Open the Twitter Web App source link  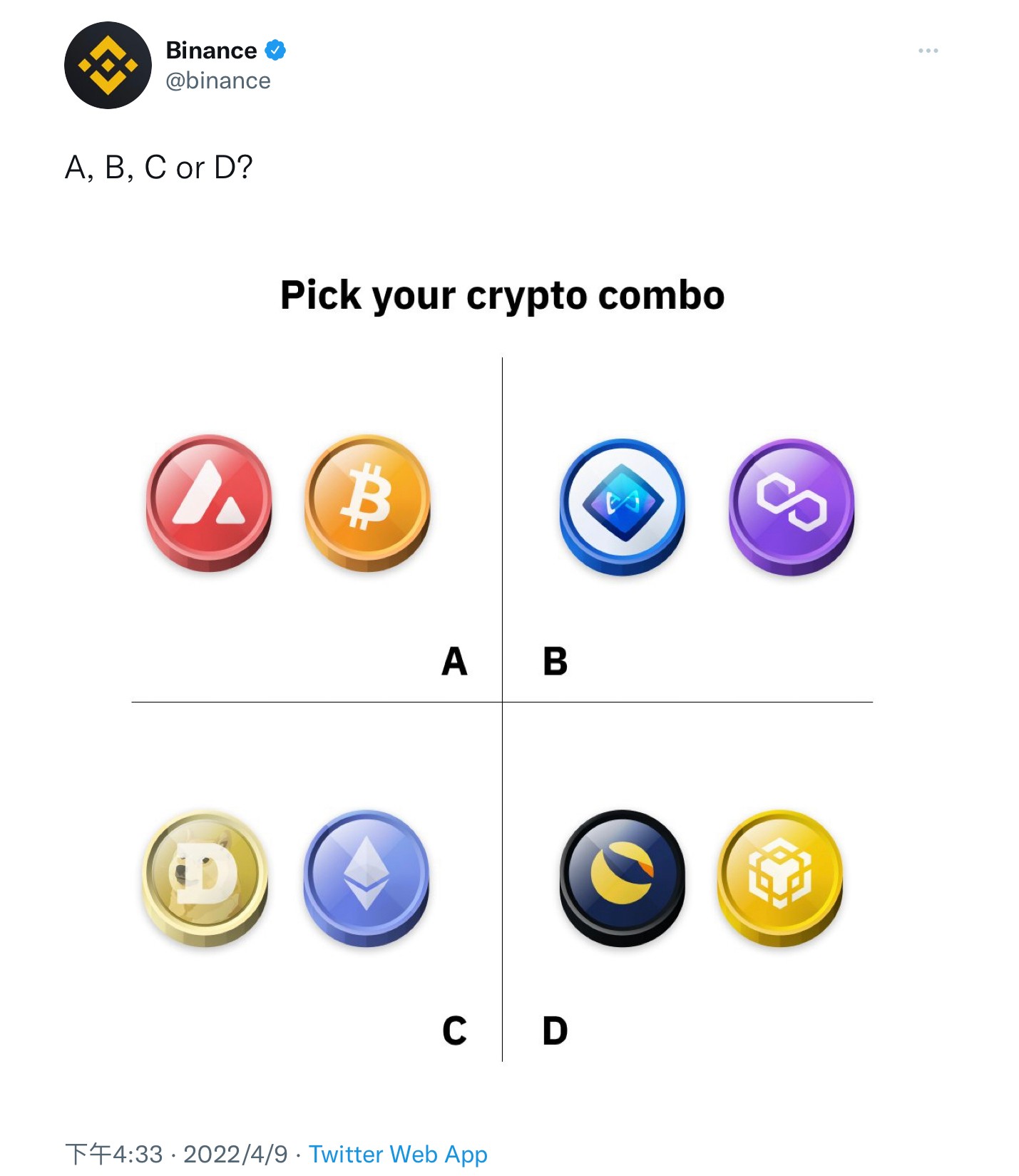pos(398,1153)
